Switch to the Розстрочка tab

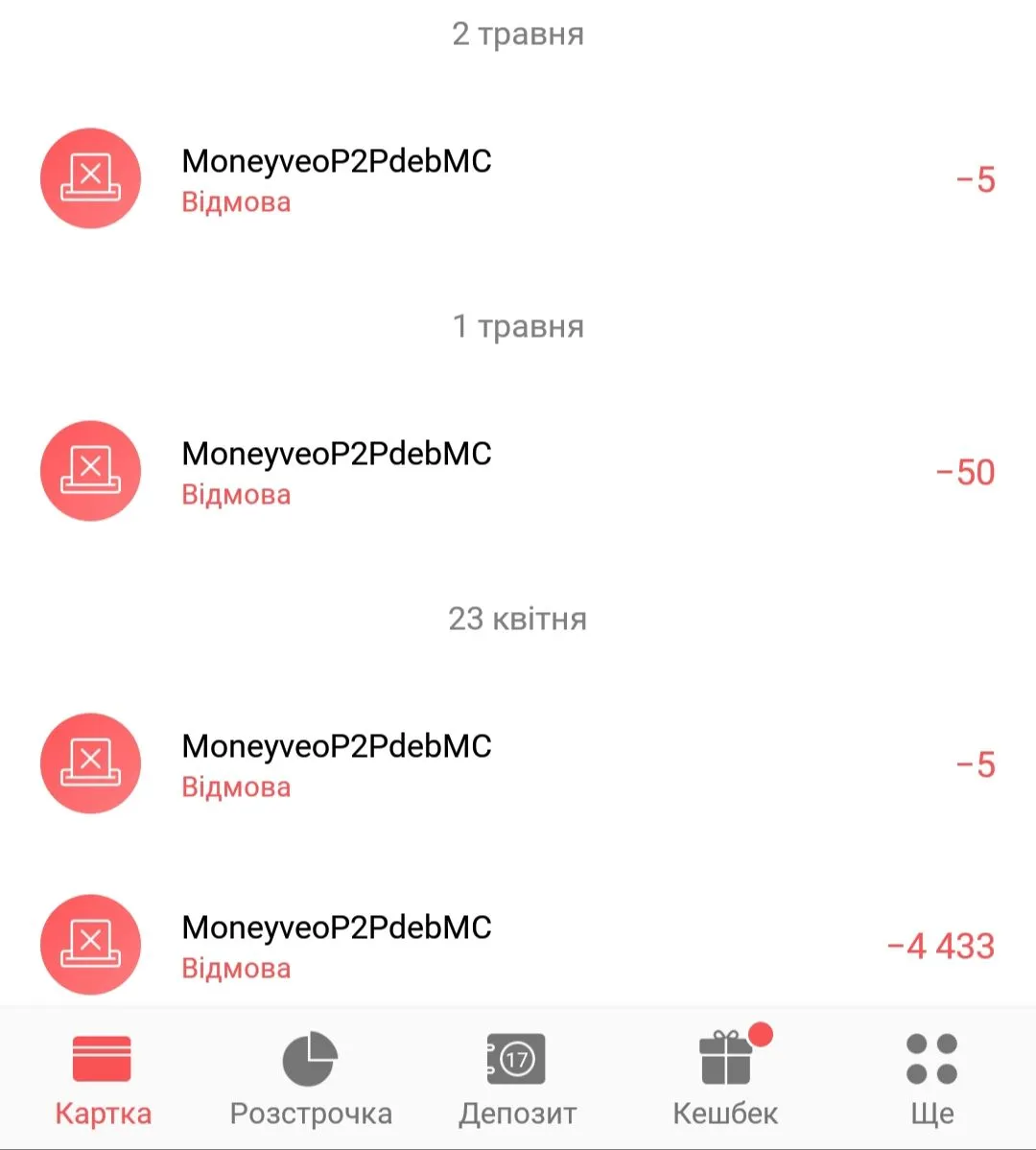(x=311, y=1078)
